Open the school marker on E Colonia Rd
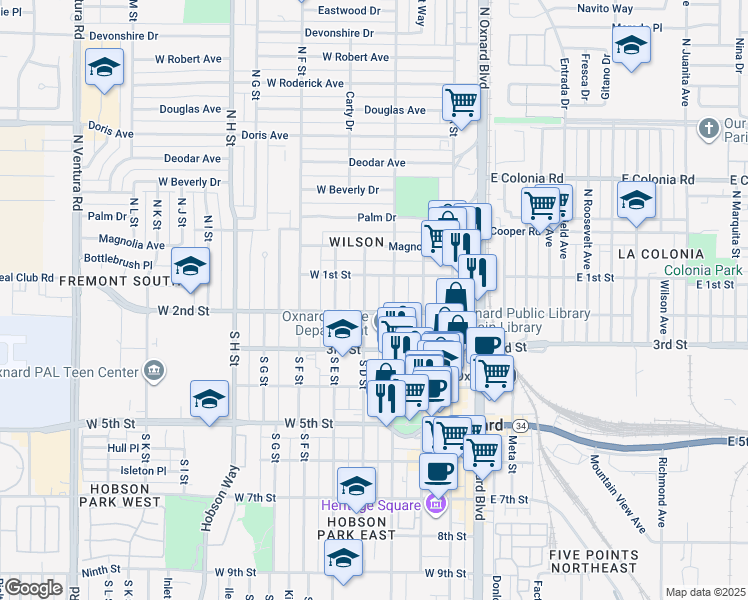Screen dimensions: 748x600 [x=636, y=204]
